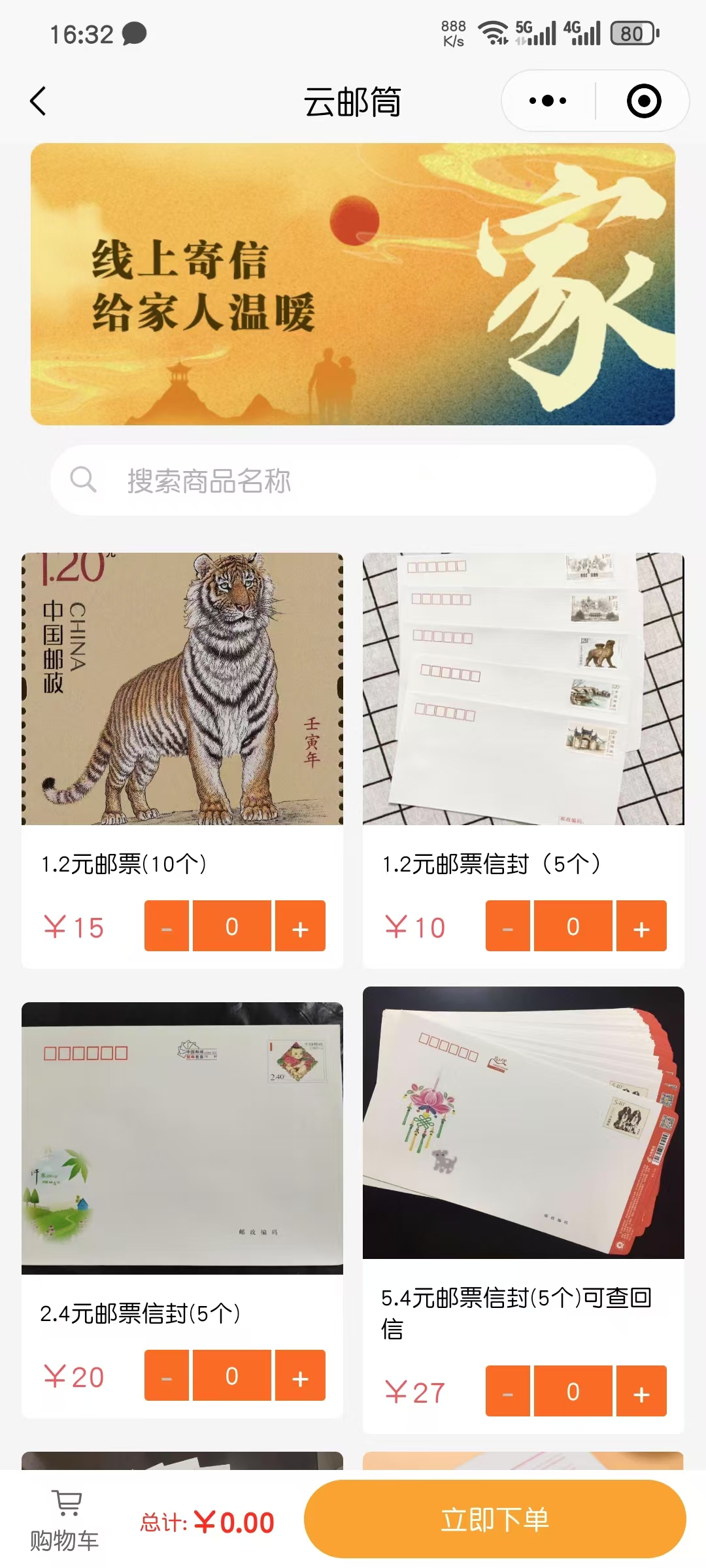706x1568 pixels.
Task: Place the order with 立即下单
Action: [495, 1520]
